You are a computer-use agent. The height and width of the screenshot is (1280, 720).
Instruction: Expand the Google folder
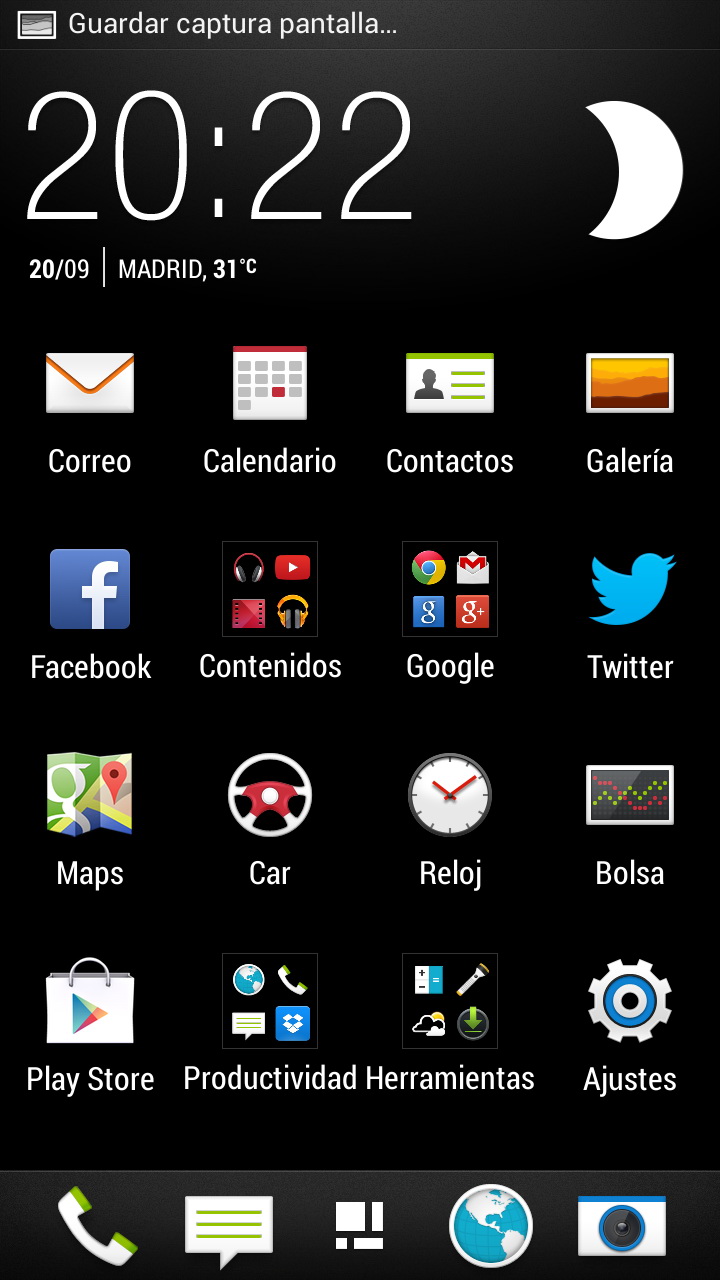pyautogui.click(x=450, y=589)
